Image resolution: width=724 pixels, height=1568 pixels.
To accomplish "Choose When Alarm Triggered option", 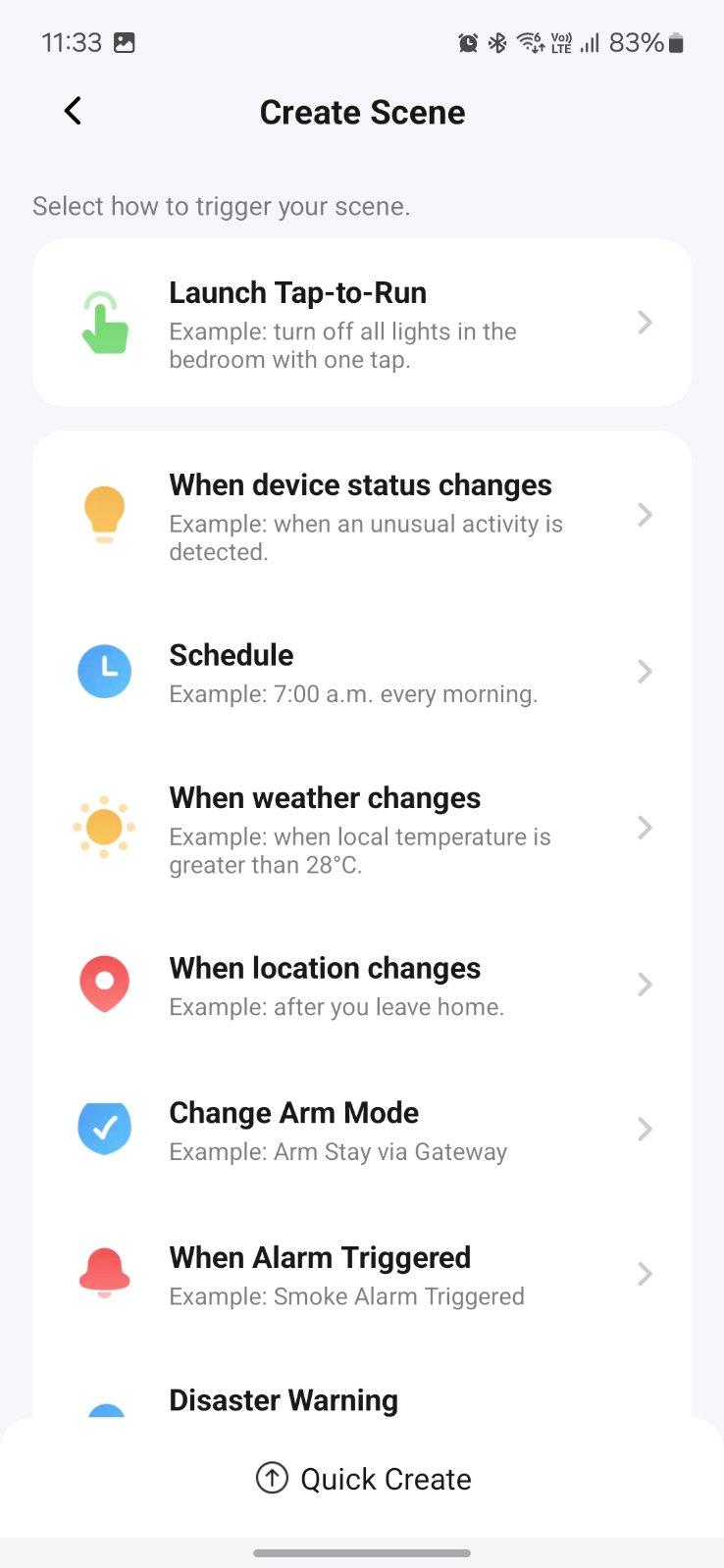I will pos(361,1275).
